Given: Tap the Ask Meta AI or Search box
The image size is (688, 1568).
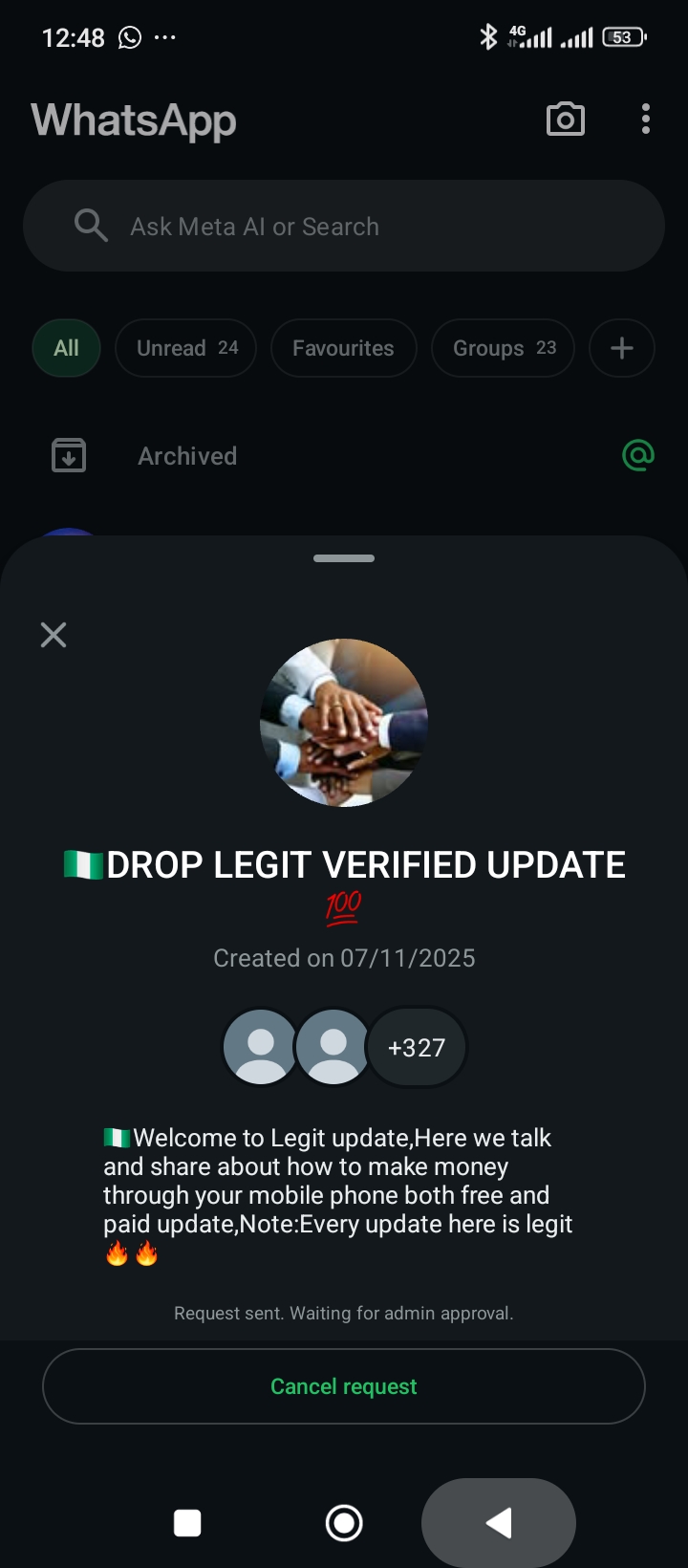Looking at the screenshot, I should point(344,227).
